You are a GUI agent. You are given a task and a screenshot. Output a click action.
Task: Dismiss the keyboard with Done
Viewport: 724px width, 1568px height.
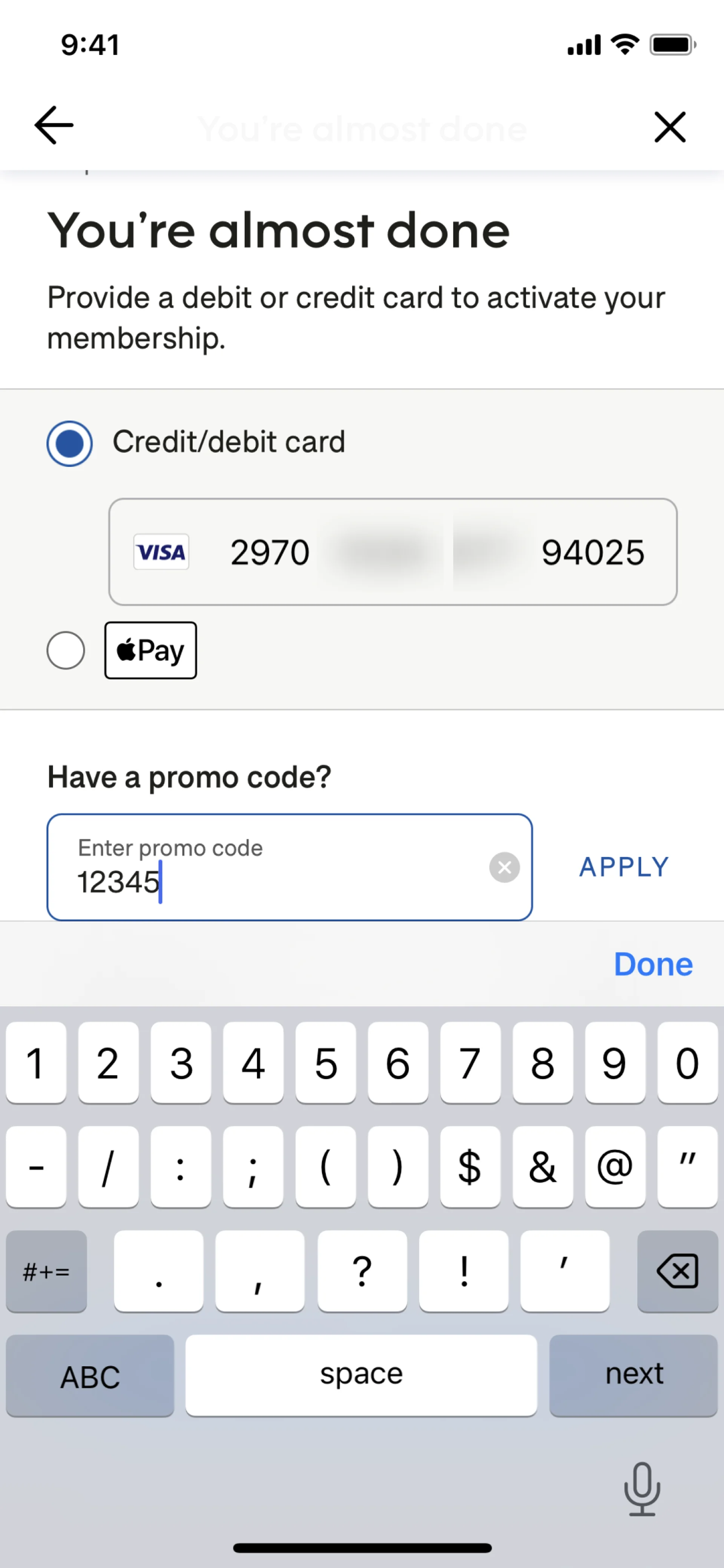click(653, 964)
